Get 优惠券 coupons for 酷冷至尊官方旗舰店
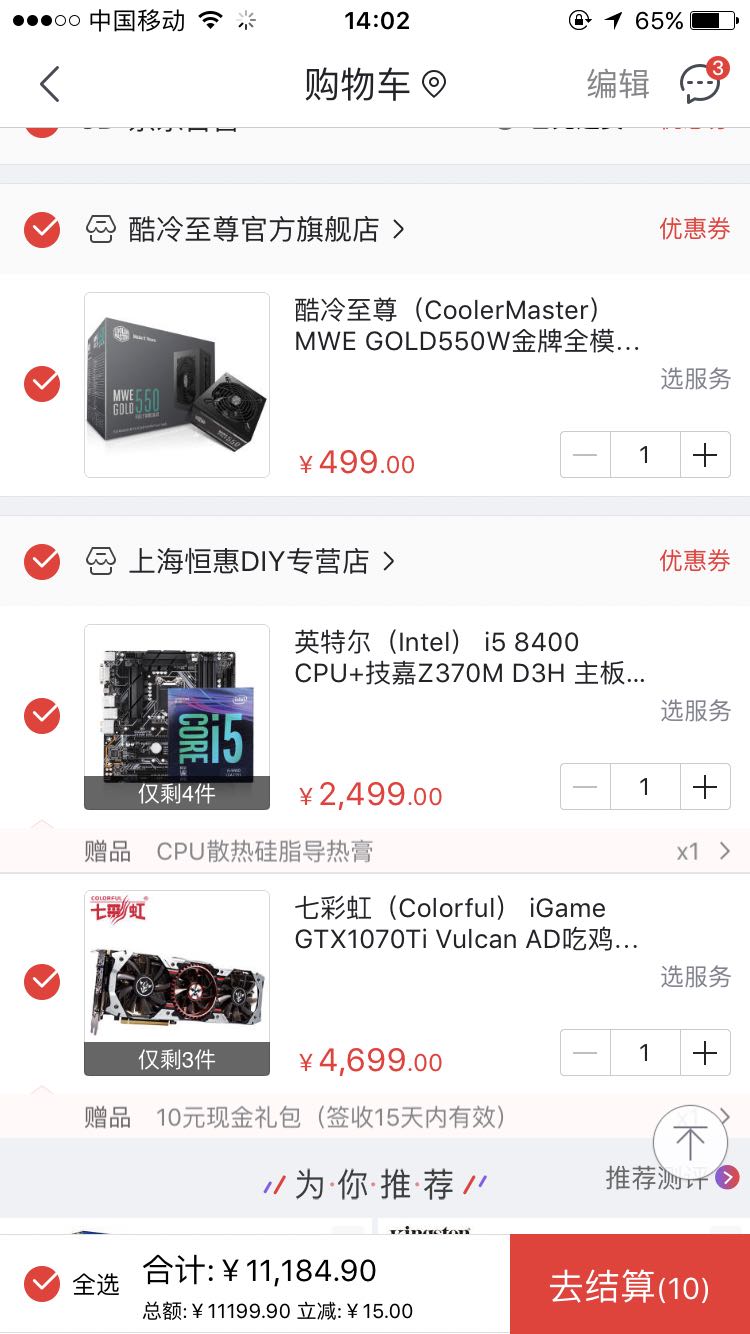This screenshot has width=750, height=1334. point(694,229)
